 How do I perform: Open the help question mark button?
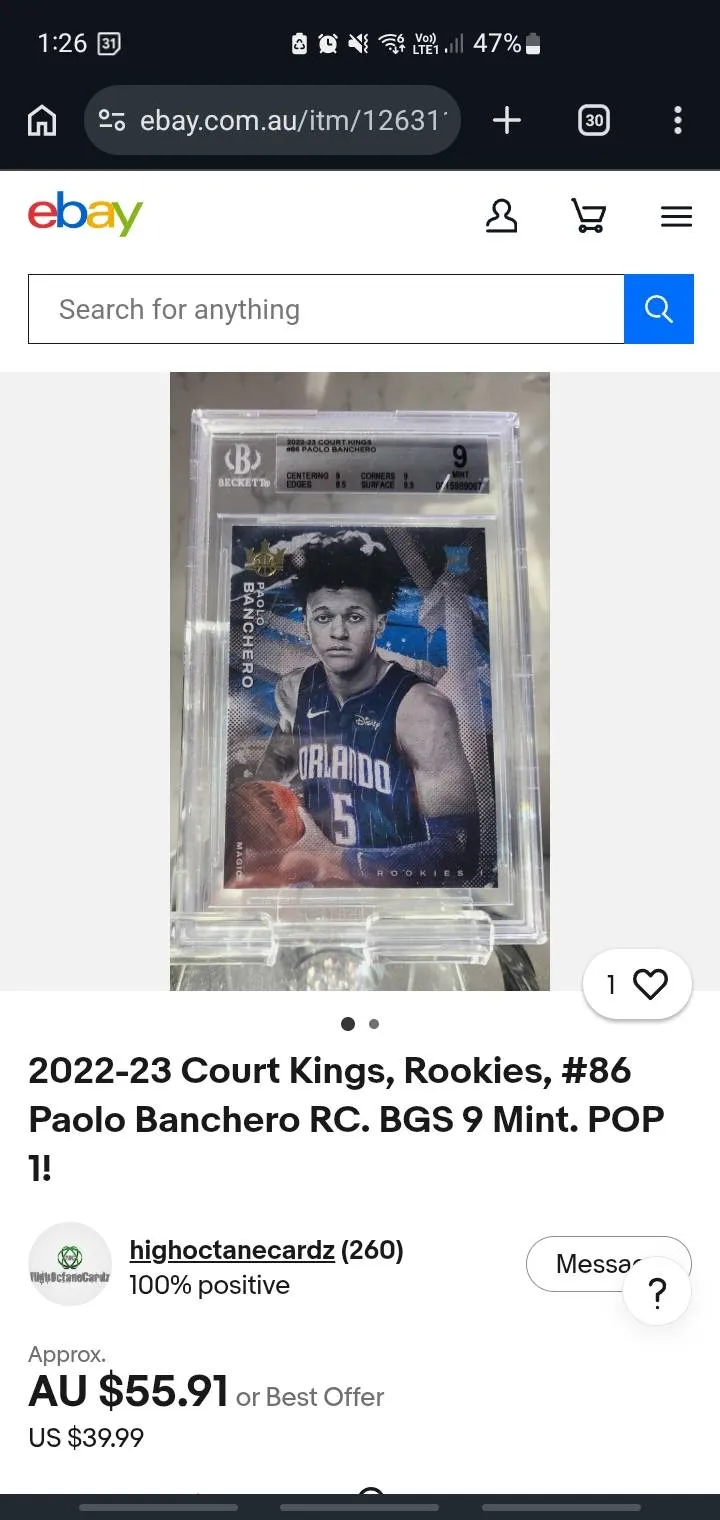[657, 1292]
